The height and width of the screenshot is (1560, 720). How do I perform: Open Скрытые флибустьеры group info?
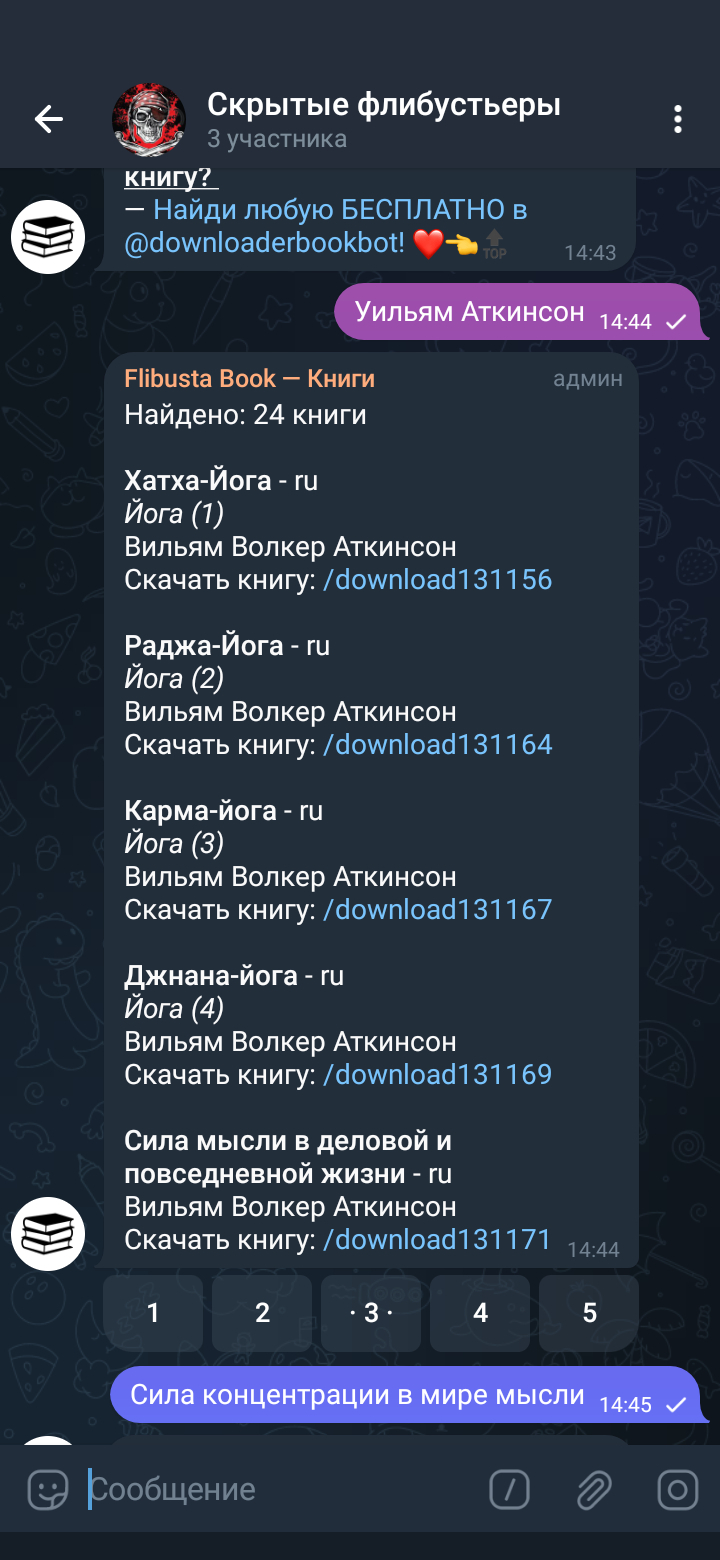pos(383,119)
